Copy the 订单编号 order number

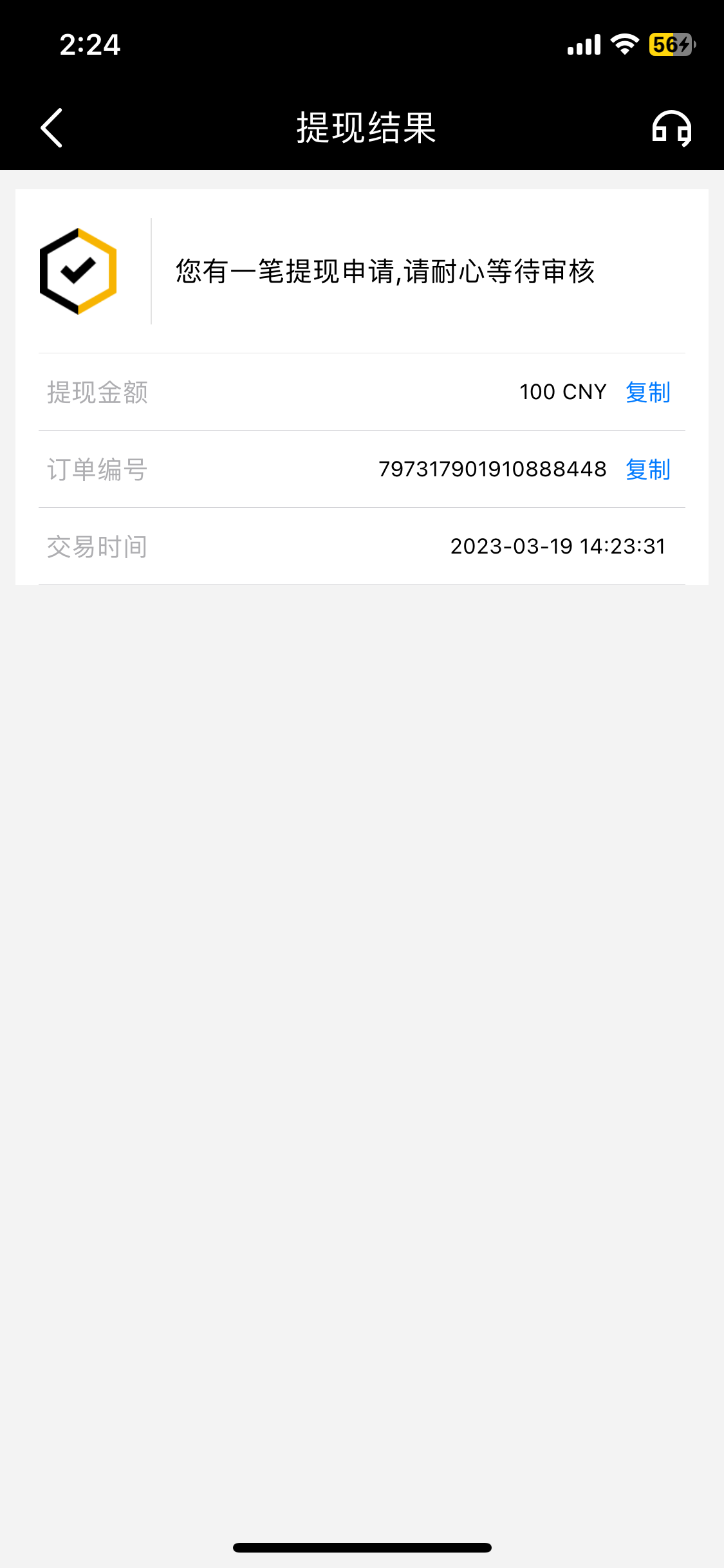tap(647, 469)
